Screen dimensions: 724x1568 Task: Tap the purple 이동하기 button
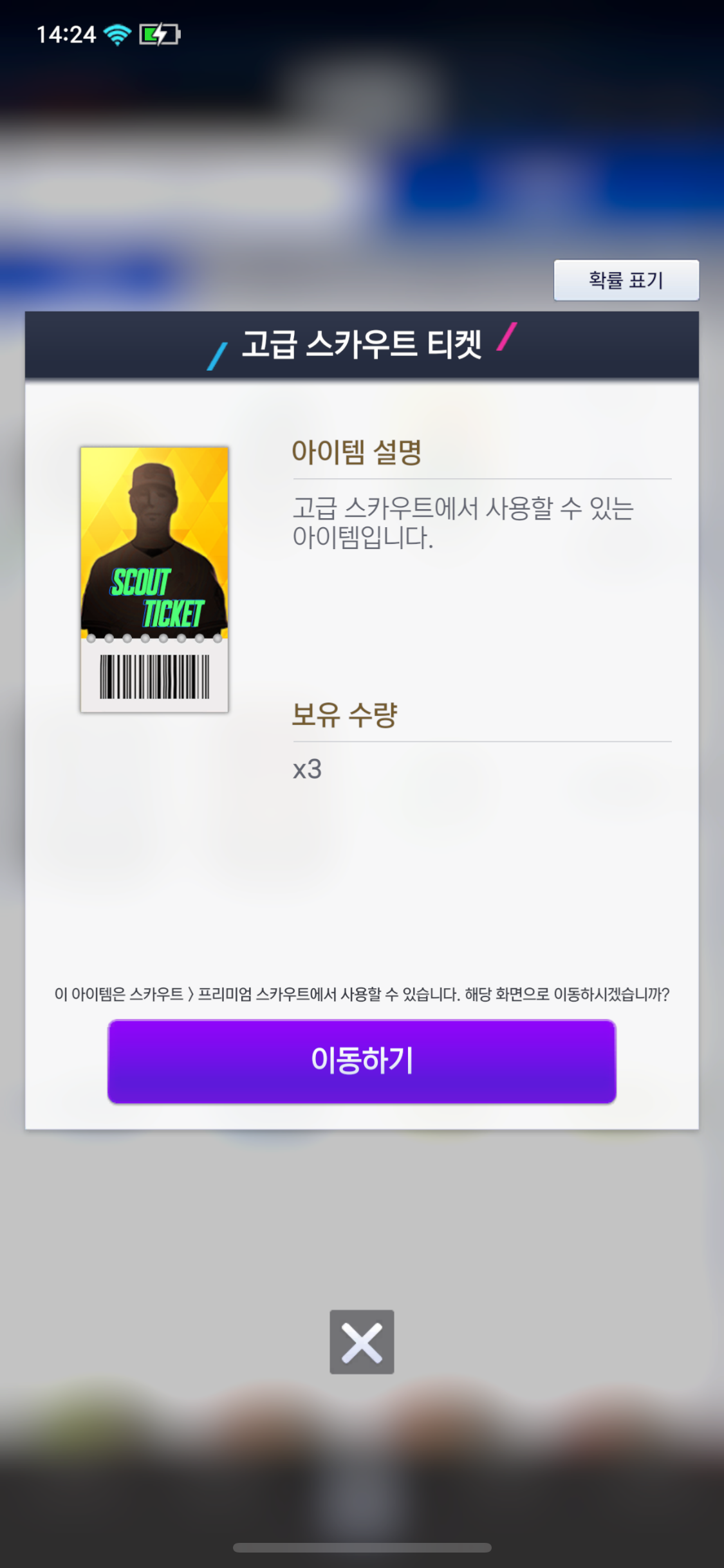click(362, 1061)
